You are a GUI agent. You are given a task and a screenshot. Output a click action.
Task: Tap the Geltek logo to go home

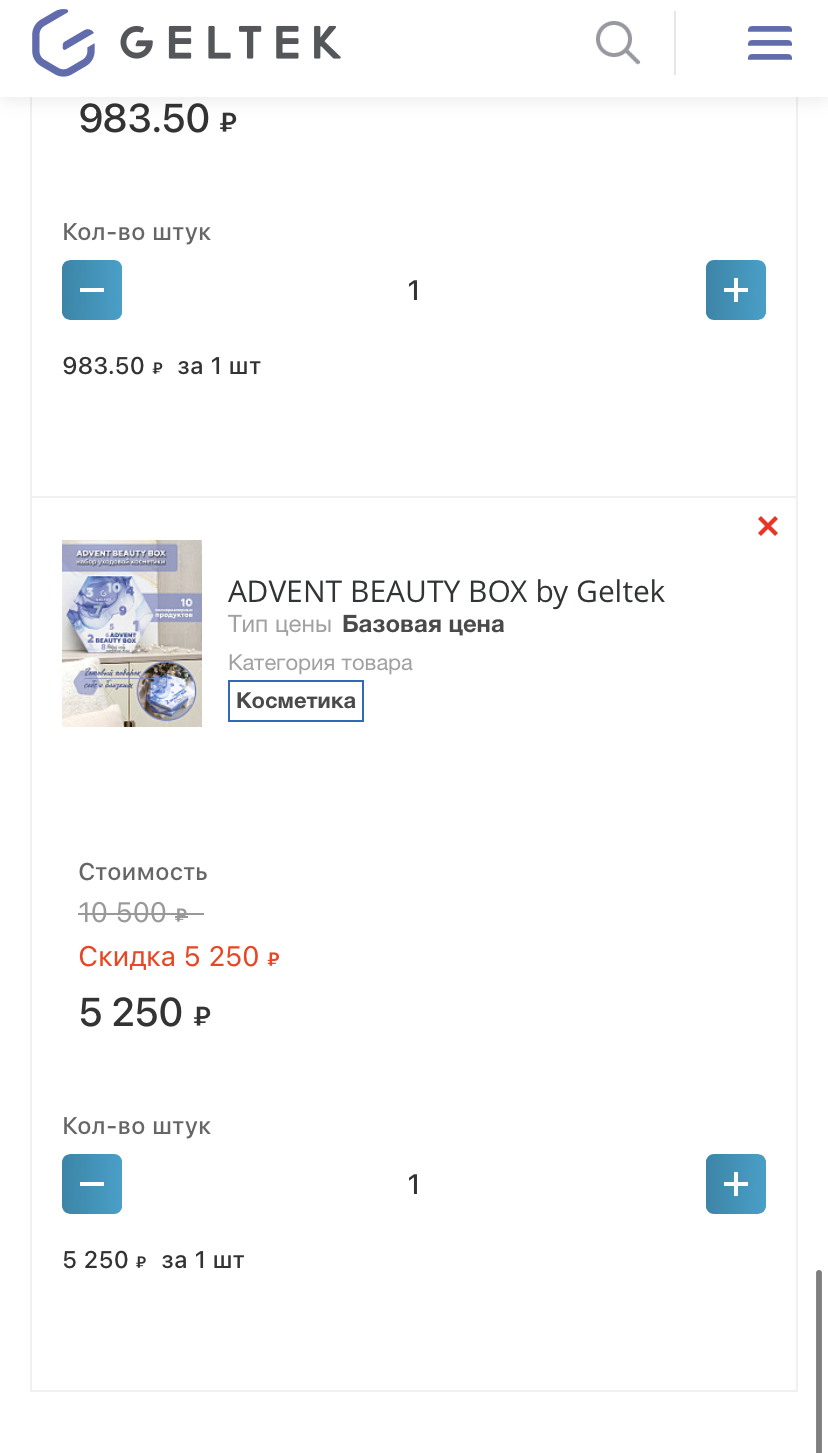187,43
